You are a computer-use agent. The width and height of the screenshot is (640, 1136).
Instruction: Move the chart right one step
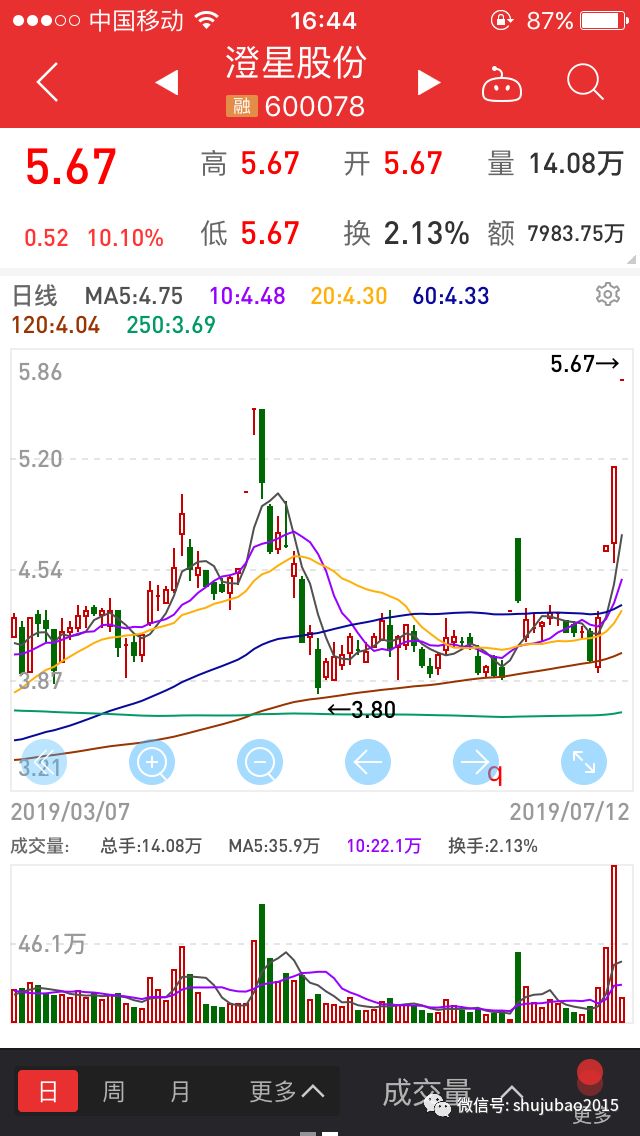tap(476, 763)
